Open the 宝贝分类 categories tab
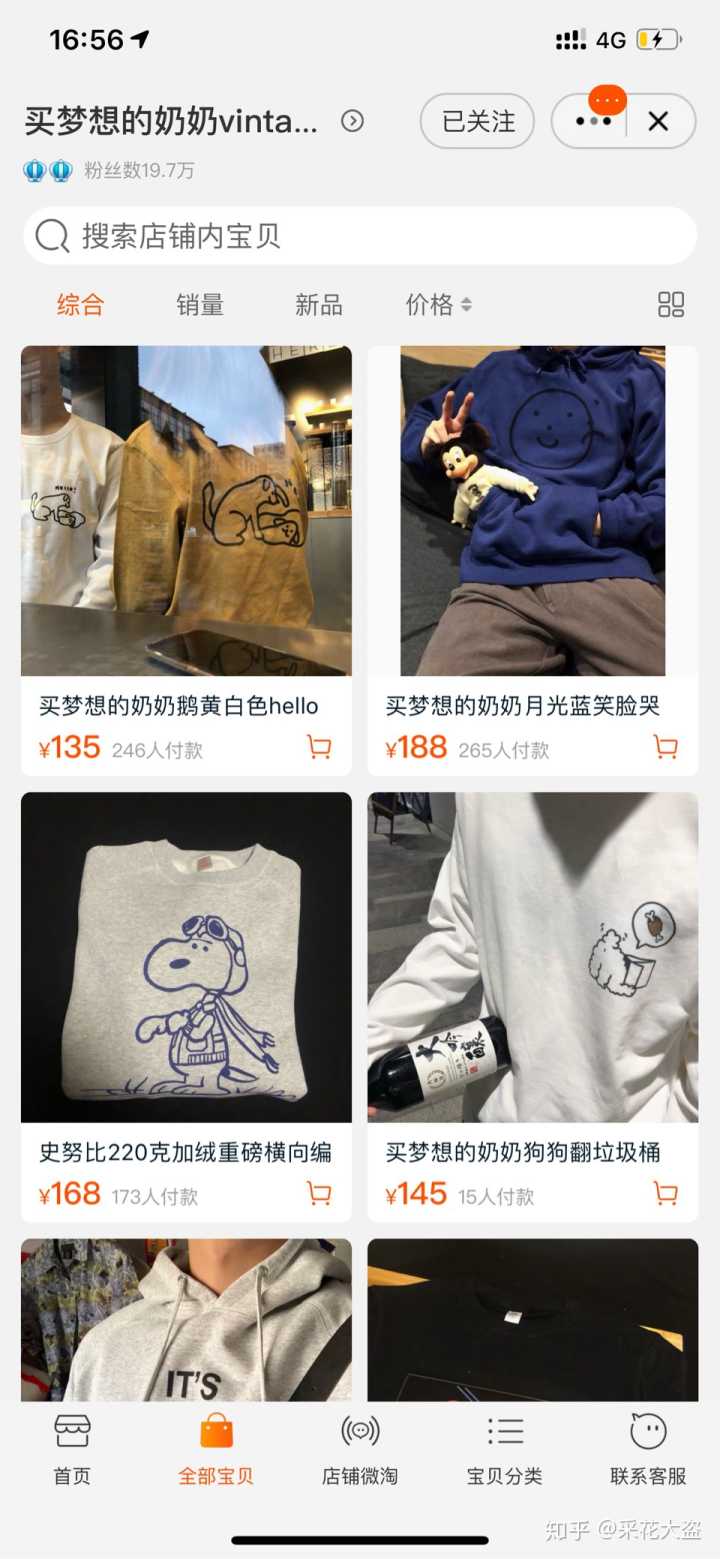Screen dimensions: 720x1559 (504, 1450)
